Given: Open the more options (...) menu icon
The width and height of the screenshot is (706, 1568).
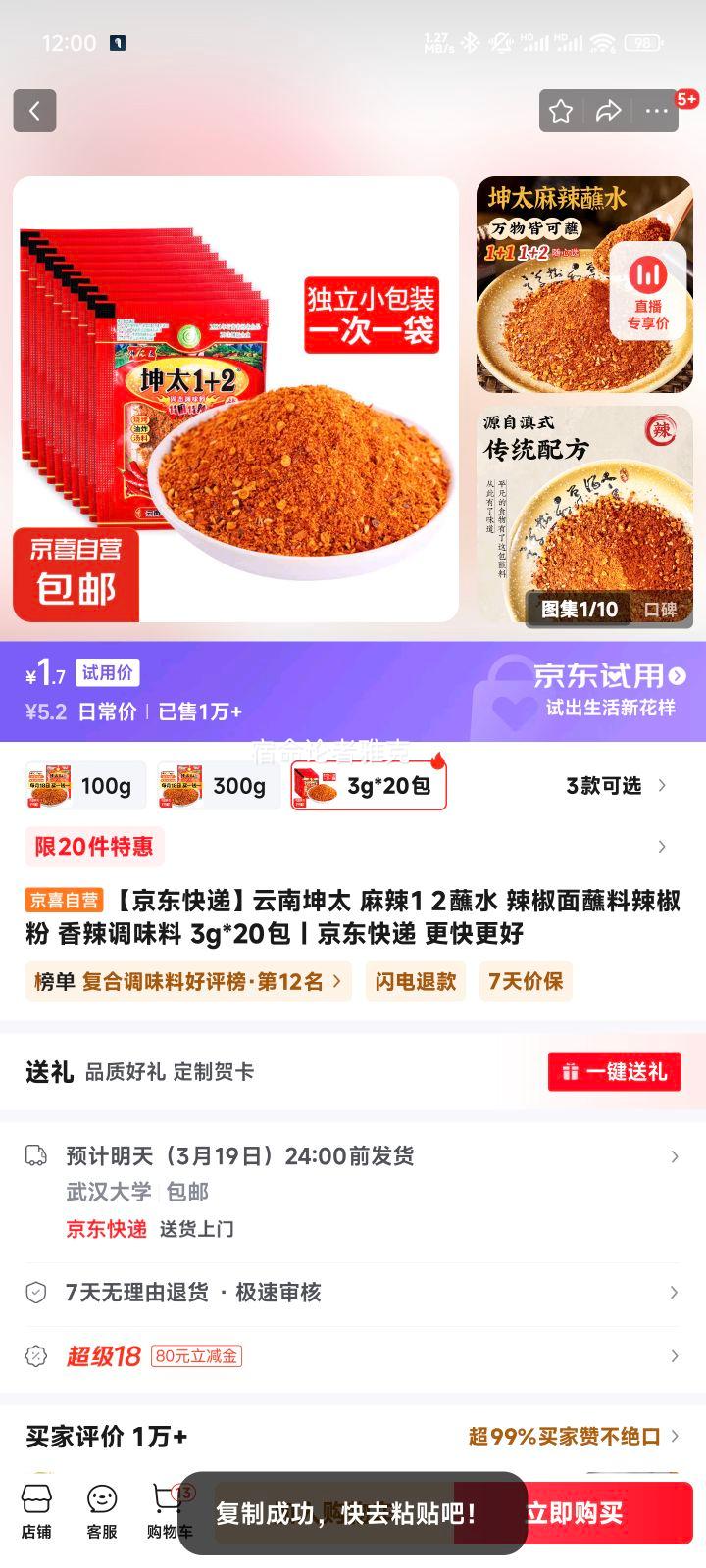Looking at the screenshot, I should point(655,111).
